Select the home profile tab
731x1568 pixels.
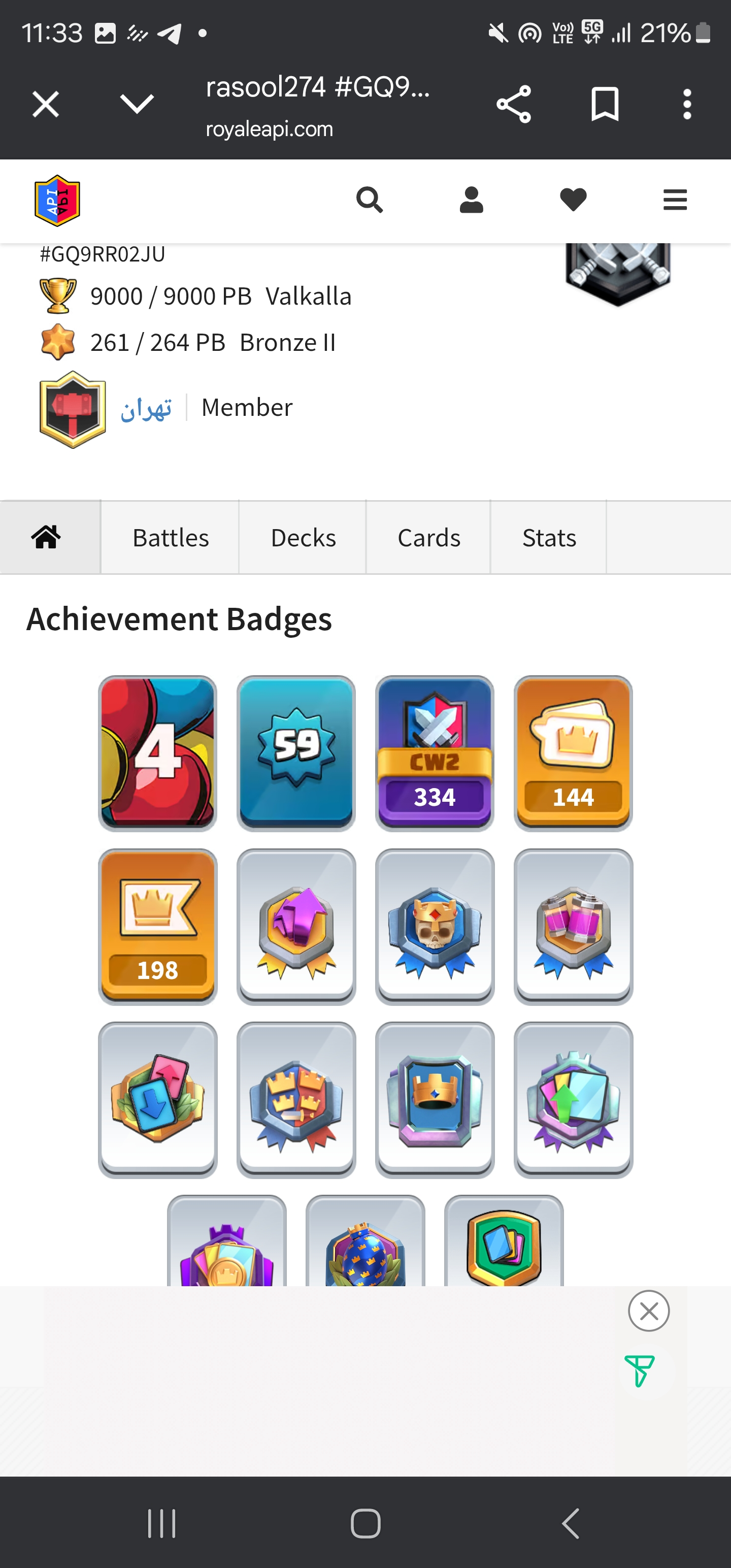46,538
